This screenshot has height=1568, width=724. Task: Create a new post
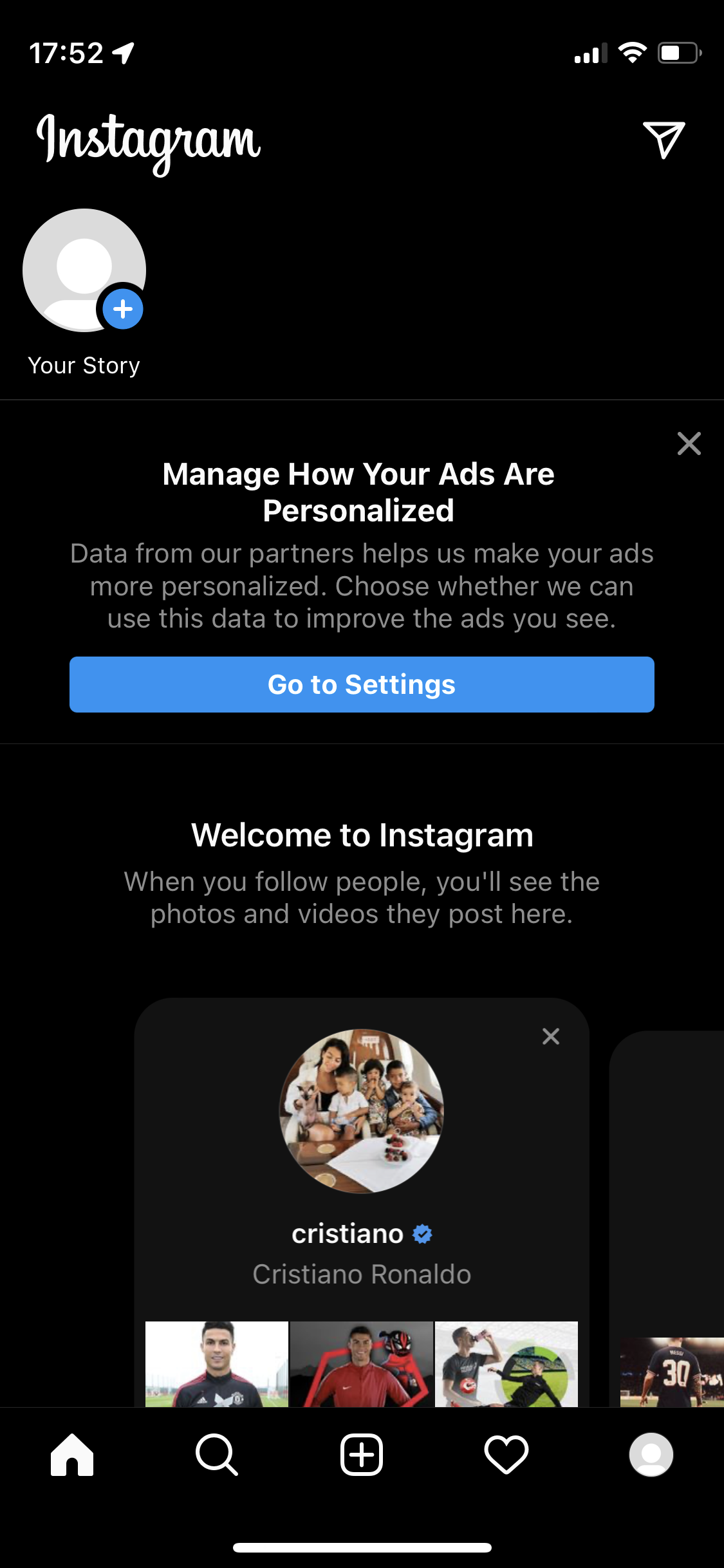(x=362, y=1454)
